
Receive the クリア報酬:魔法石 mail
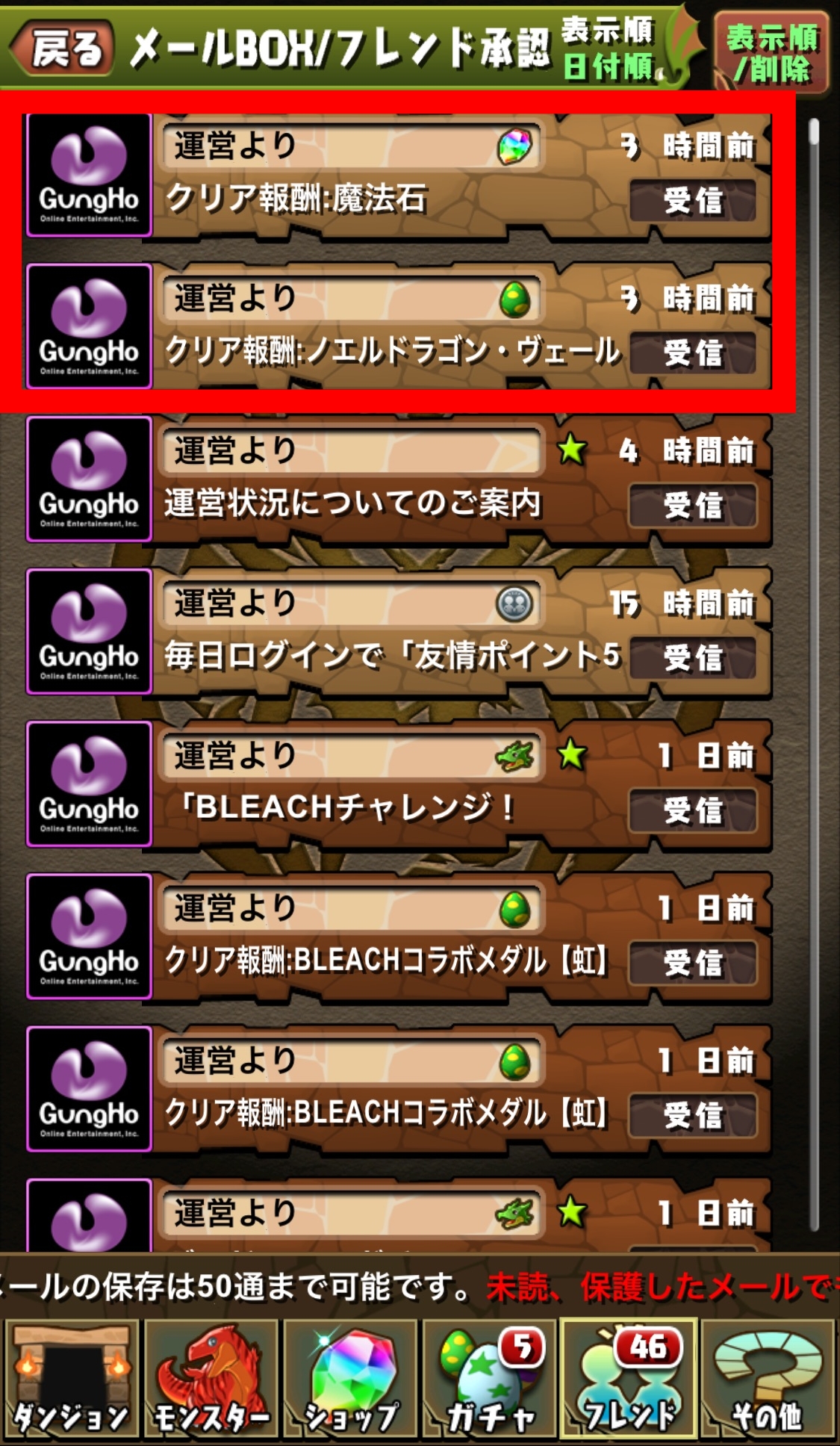tap(692, 200)
